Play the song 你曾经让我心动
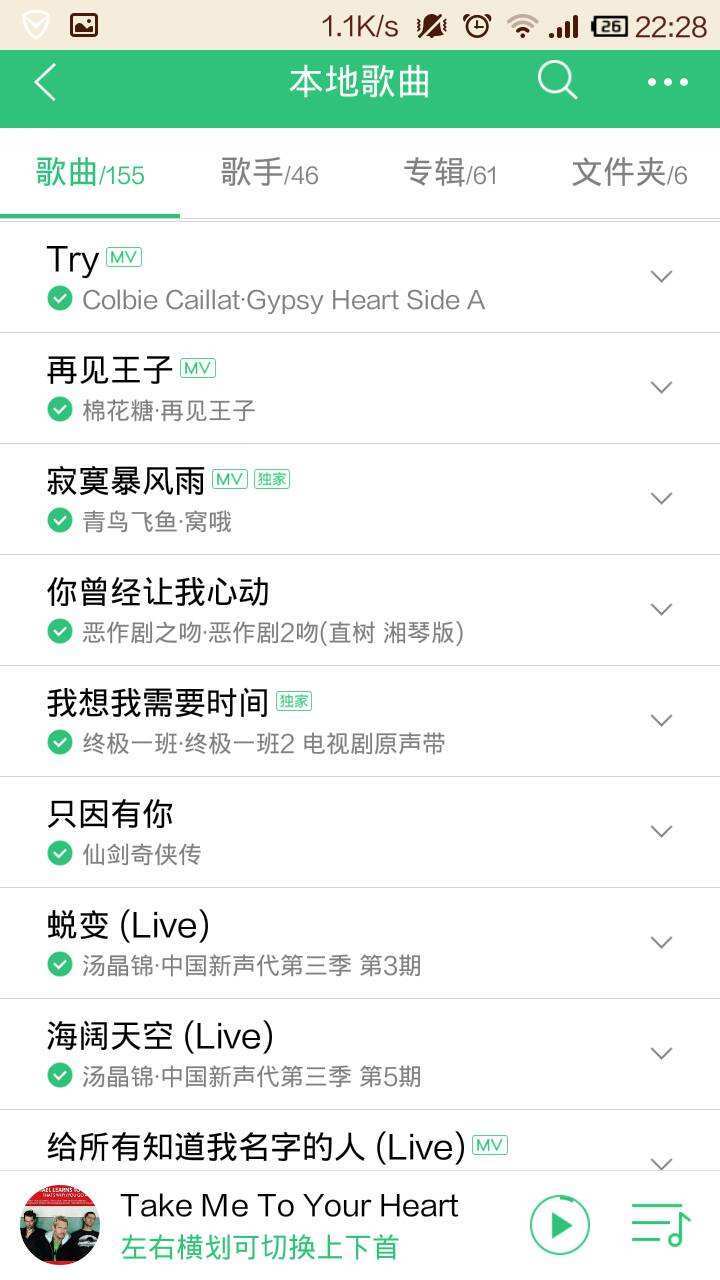This screenshot has height=1280, width=720. click(300, 609)
